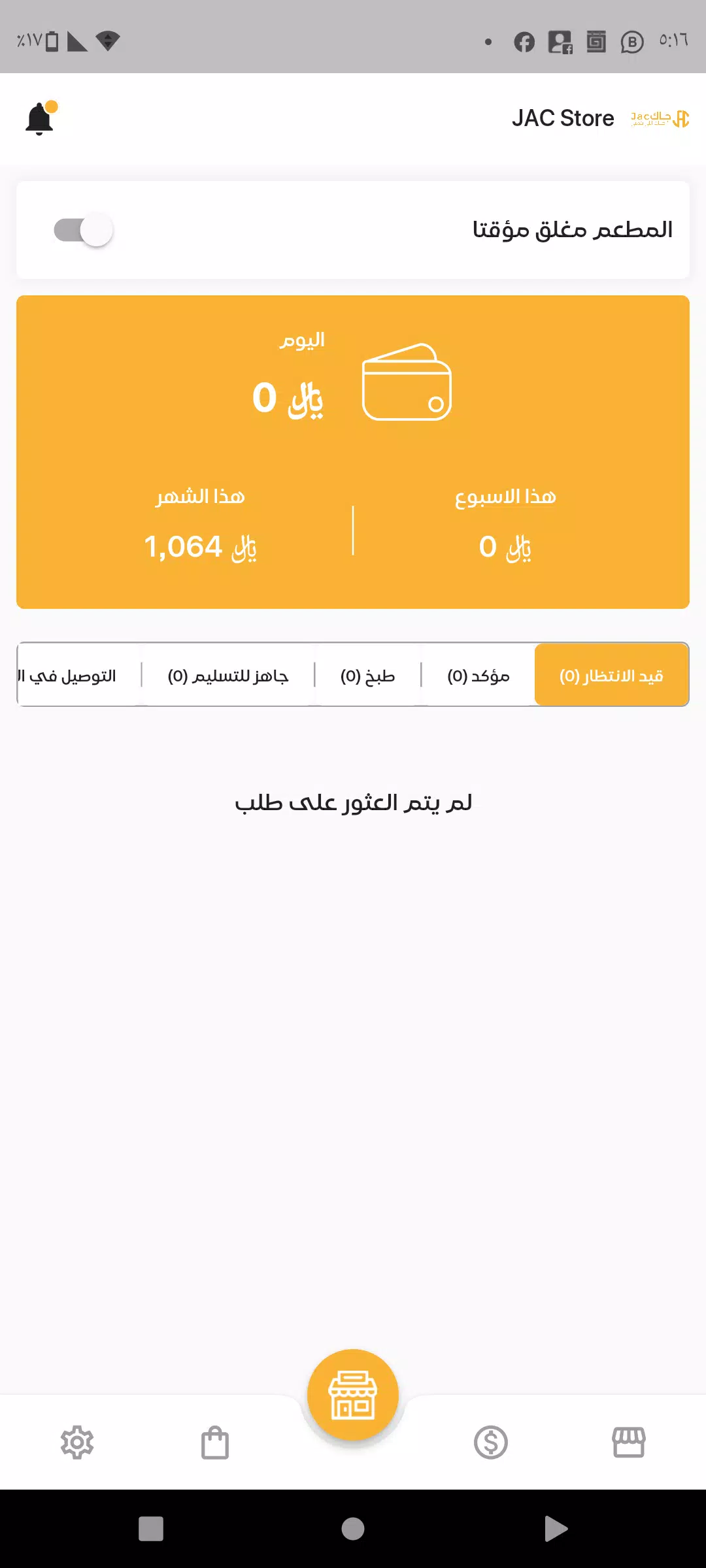Open the storefront section in bottom navigation
Screen dimensions: 706x1568
[x=629, y=1443]
